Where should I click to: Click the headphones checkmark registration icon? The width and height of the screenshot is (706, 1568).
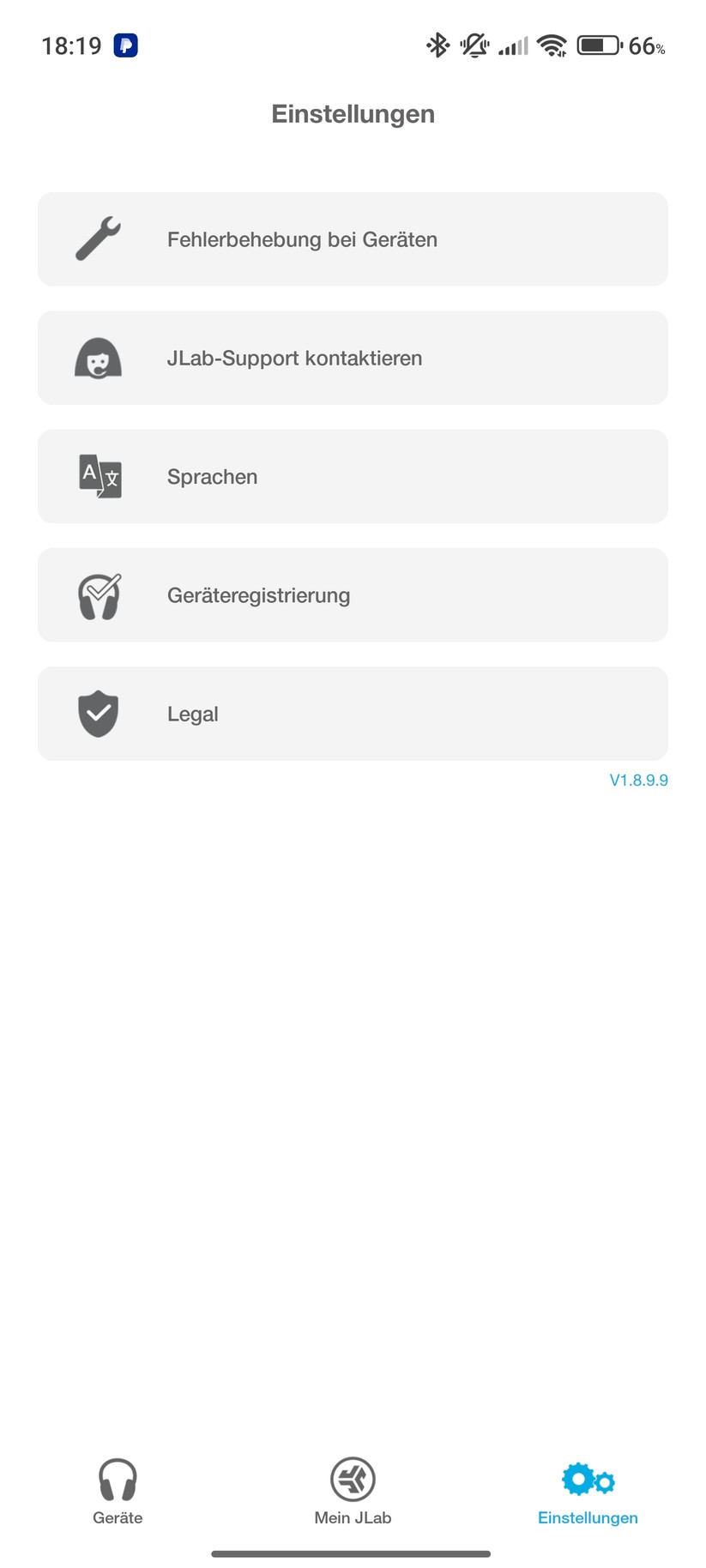coord(99,594)
